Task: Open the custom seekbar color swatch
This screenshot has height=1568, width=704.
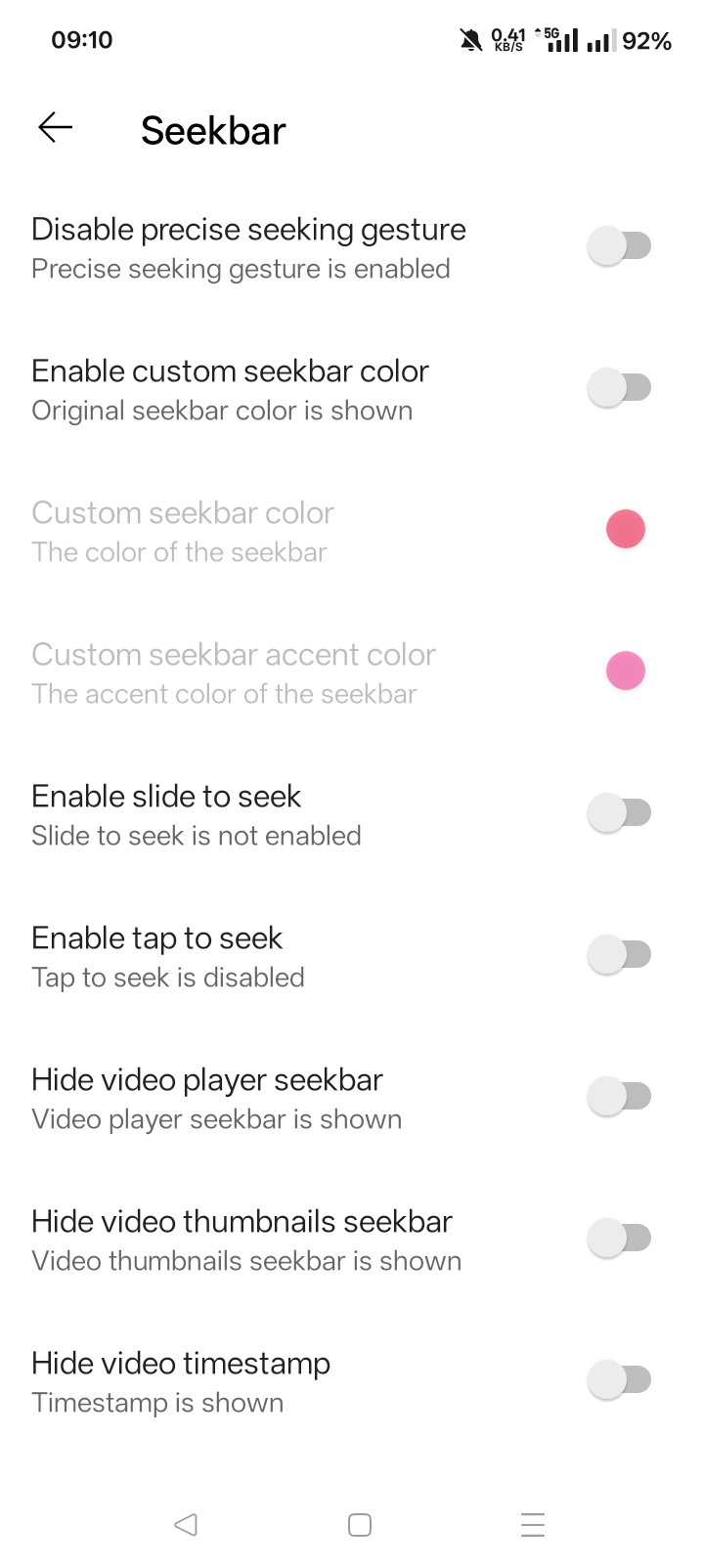Action: click(x=625, y=529)
